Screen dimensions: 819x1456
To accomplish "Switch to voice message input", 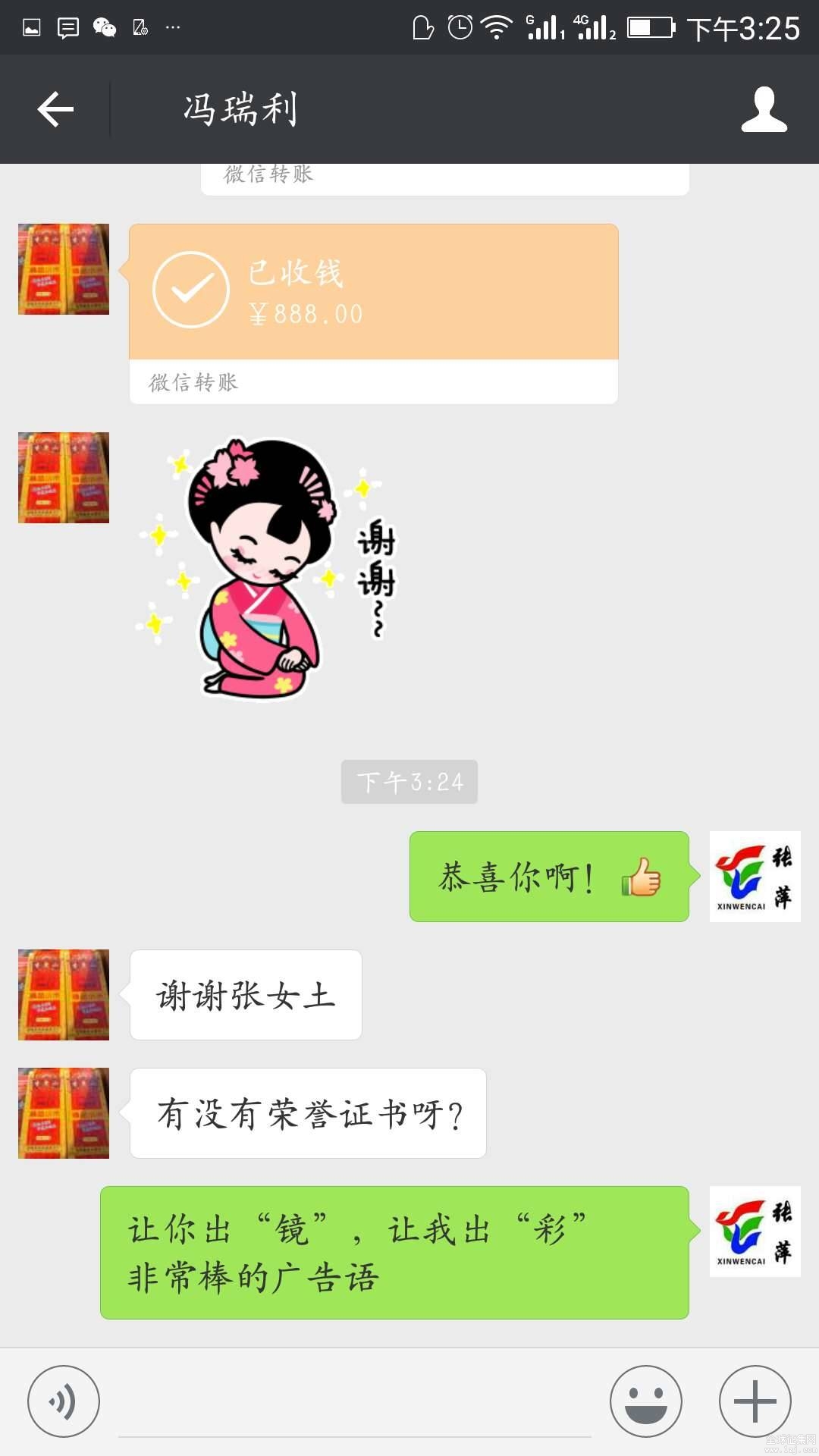I will click(64, 1401).
